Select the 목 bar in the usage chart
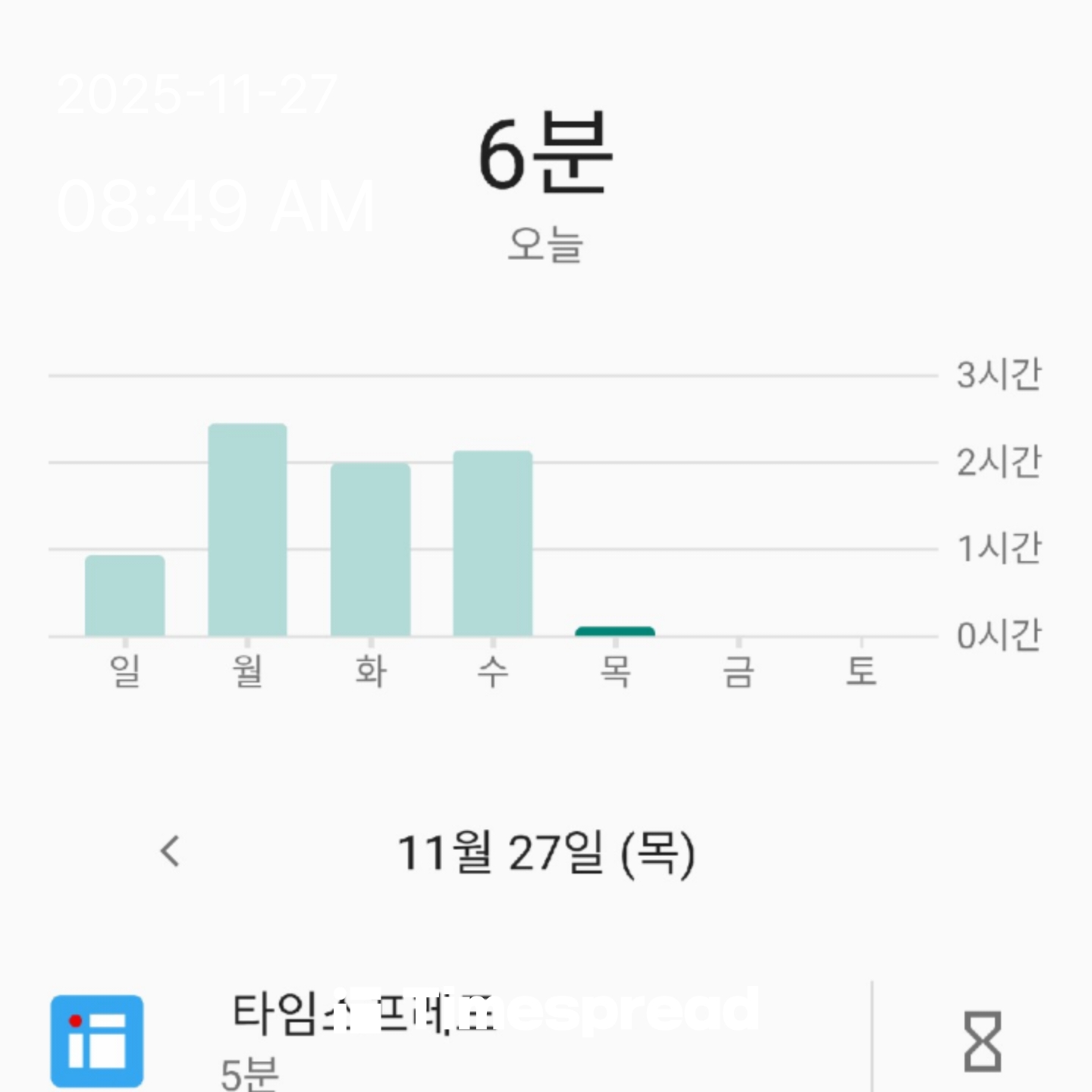Screen dimensions: 1092x1092 pos(615,631)
